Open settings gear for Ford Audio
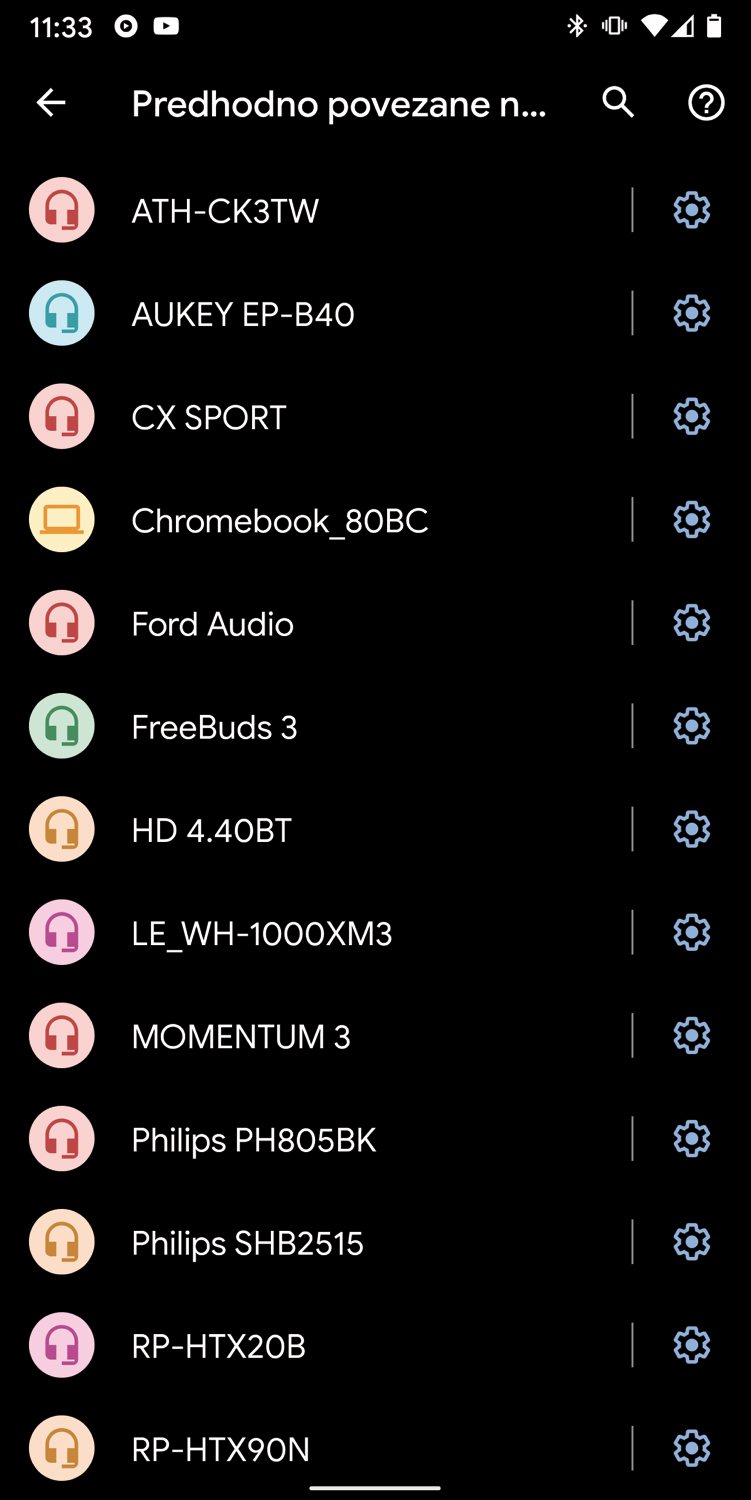Screen dimensions: 751x1500 (x=692, y=623)
